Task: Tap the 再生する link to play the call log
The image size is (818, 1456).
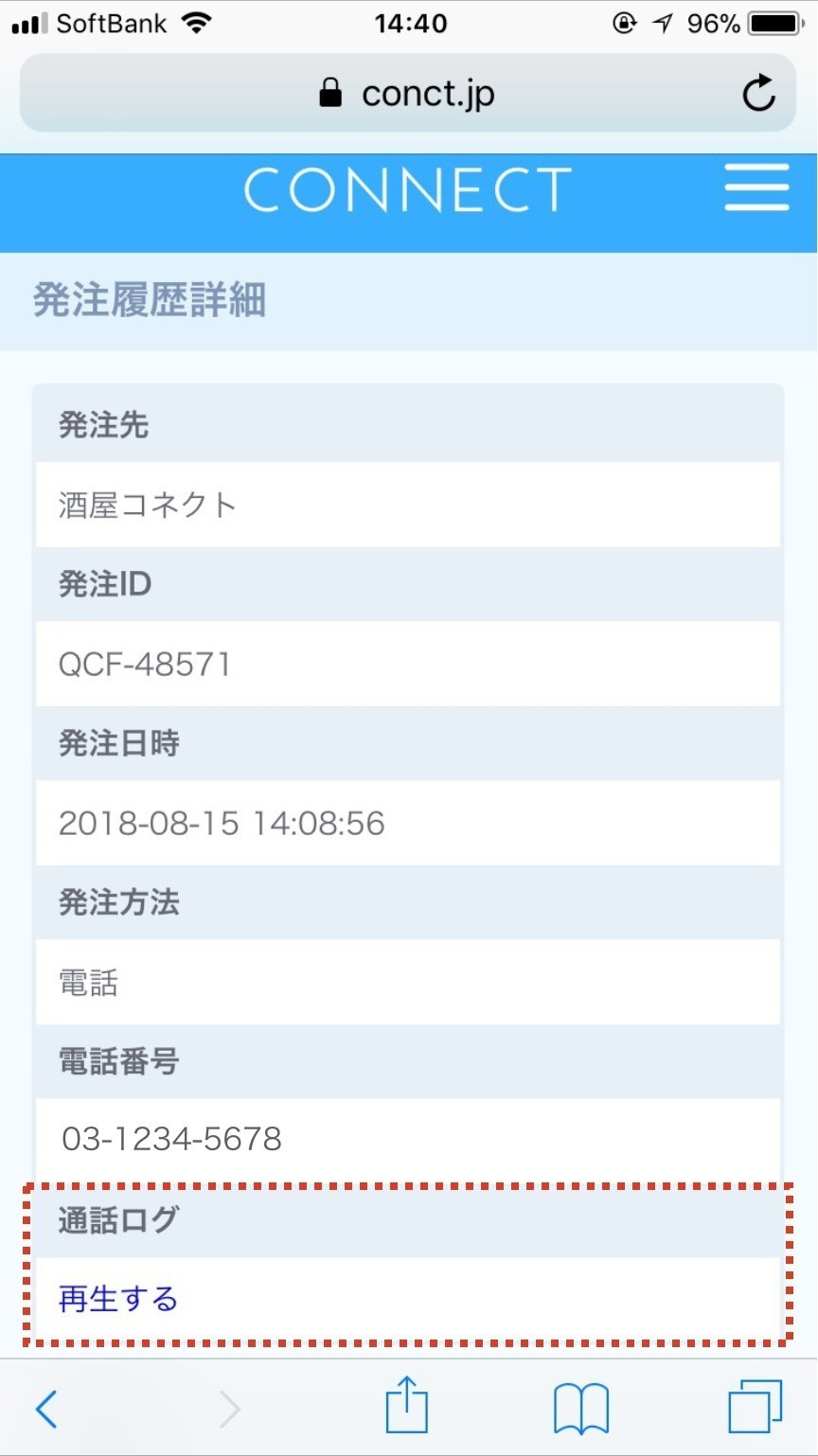Action: point(118,1299)
